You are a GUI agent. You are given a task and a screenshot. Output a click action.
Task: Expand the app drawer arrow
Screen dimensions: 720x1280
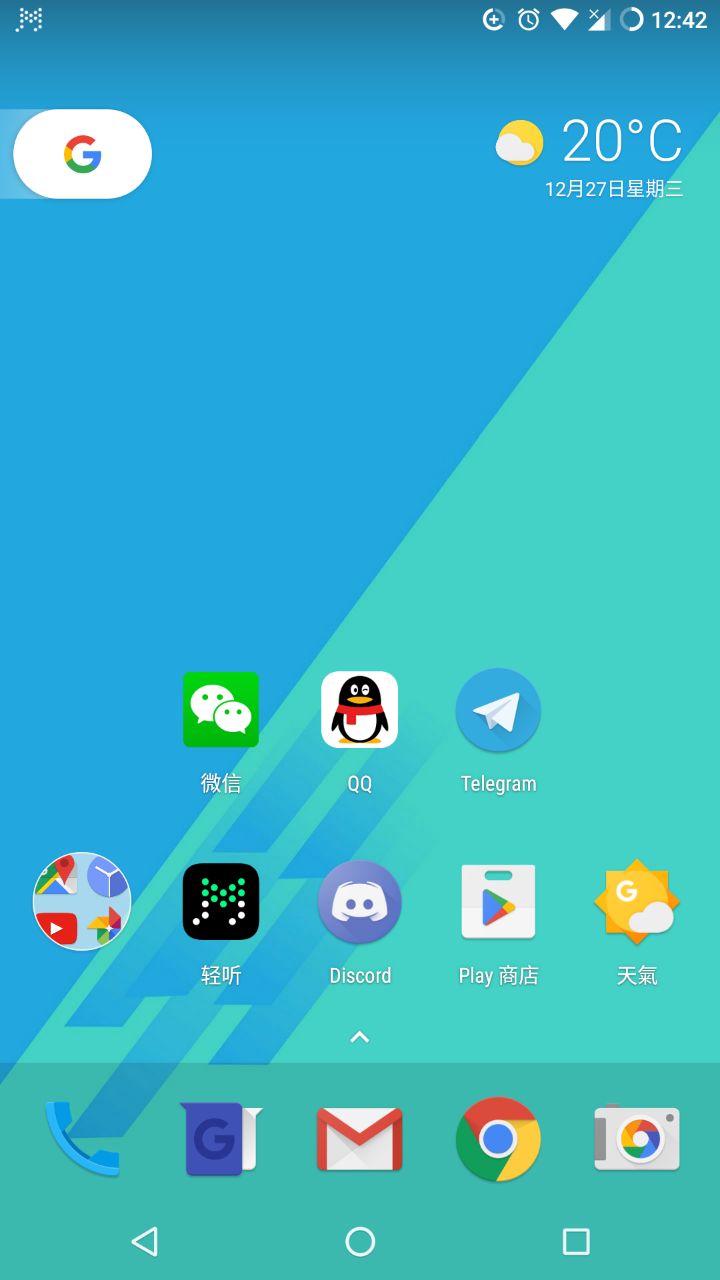tap(360, 1037)
